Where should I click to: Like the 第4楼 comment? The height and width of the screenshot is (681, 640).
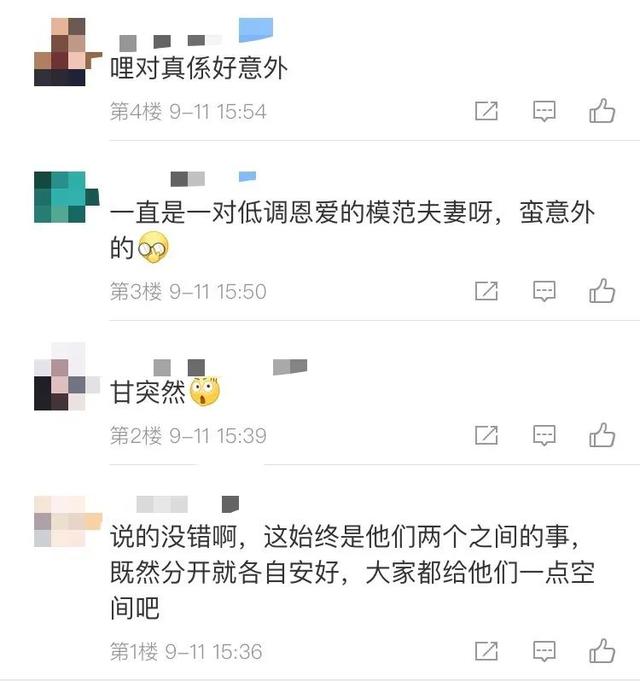[x=601, y=111]
